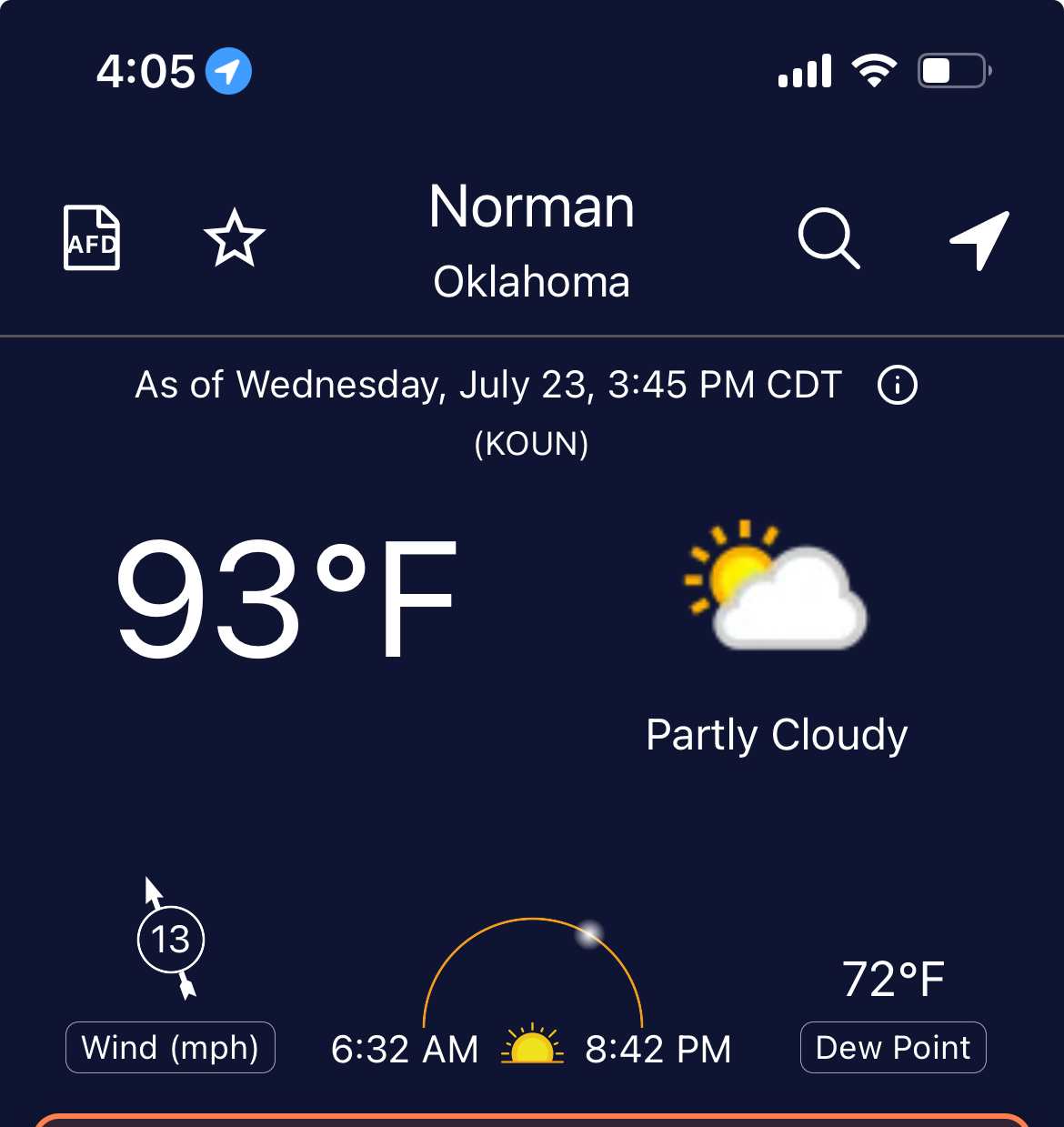
Task: Use current location arrow
Action: tap(979, 239)
